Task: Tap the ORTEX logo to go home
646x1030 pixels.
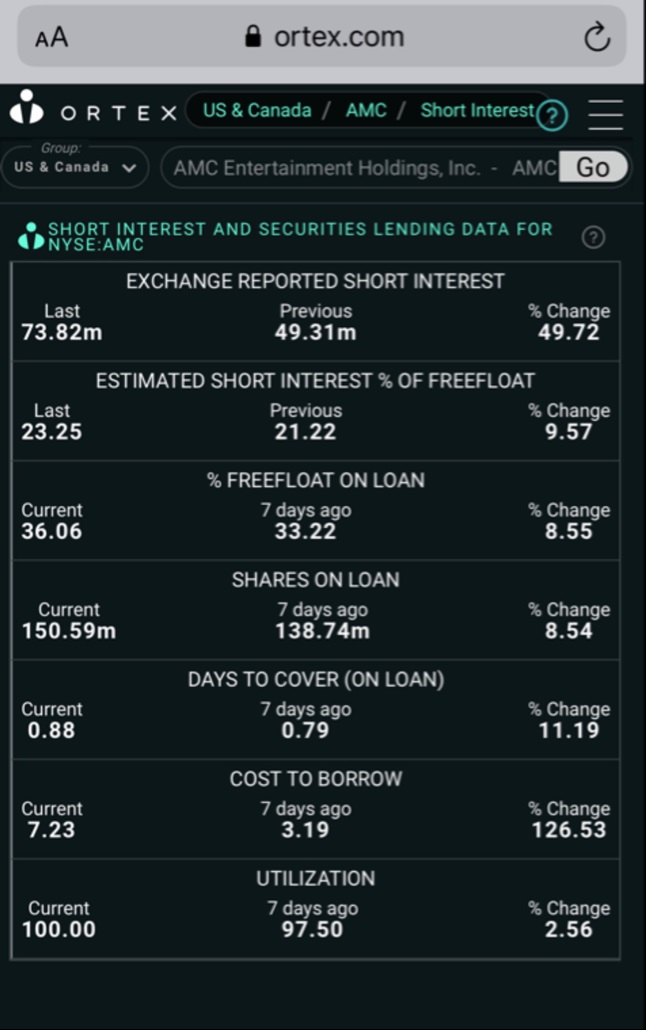Action: click(92, 111)
